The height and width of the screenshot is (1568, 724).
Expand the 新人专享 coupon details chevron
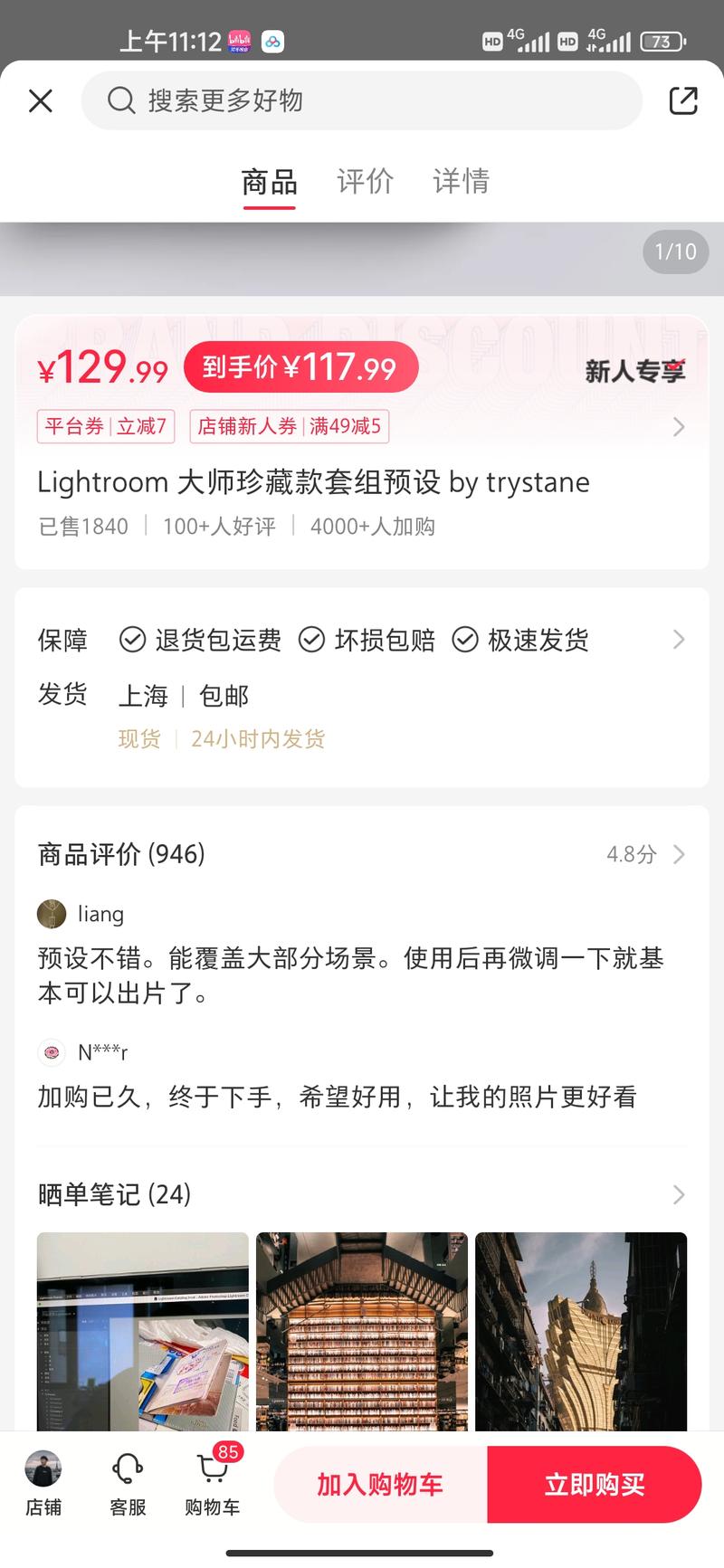point(679,426)
